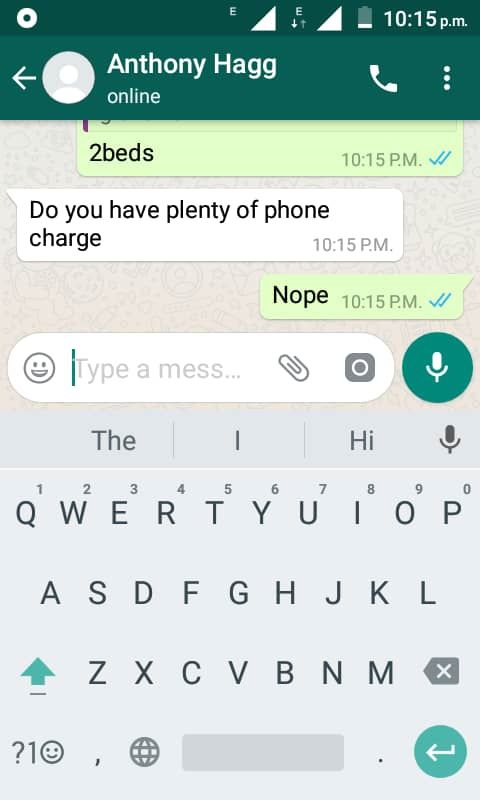Image resolution: width=480 pixels, height=800 pixels.
Task: Open Anthony Hagg's contact info
Action: pyautogui.click(x=192, y=78)
